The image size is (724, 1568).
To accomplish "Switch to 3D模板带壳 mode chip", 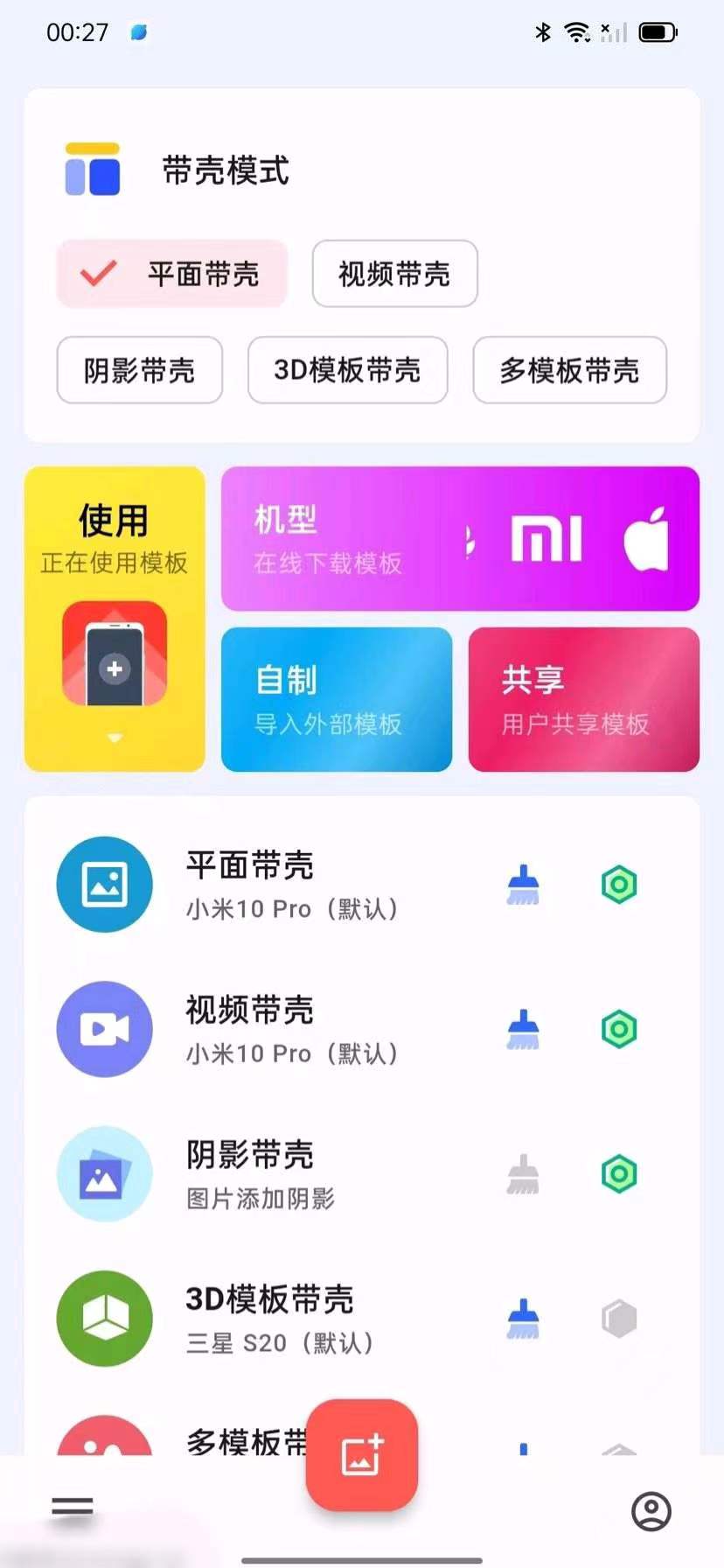I will (x=347, y=370).
